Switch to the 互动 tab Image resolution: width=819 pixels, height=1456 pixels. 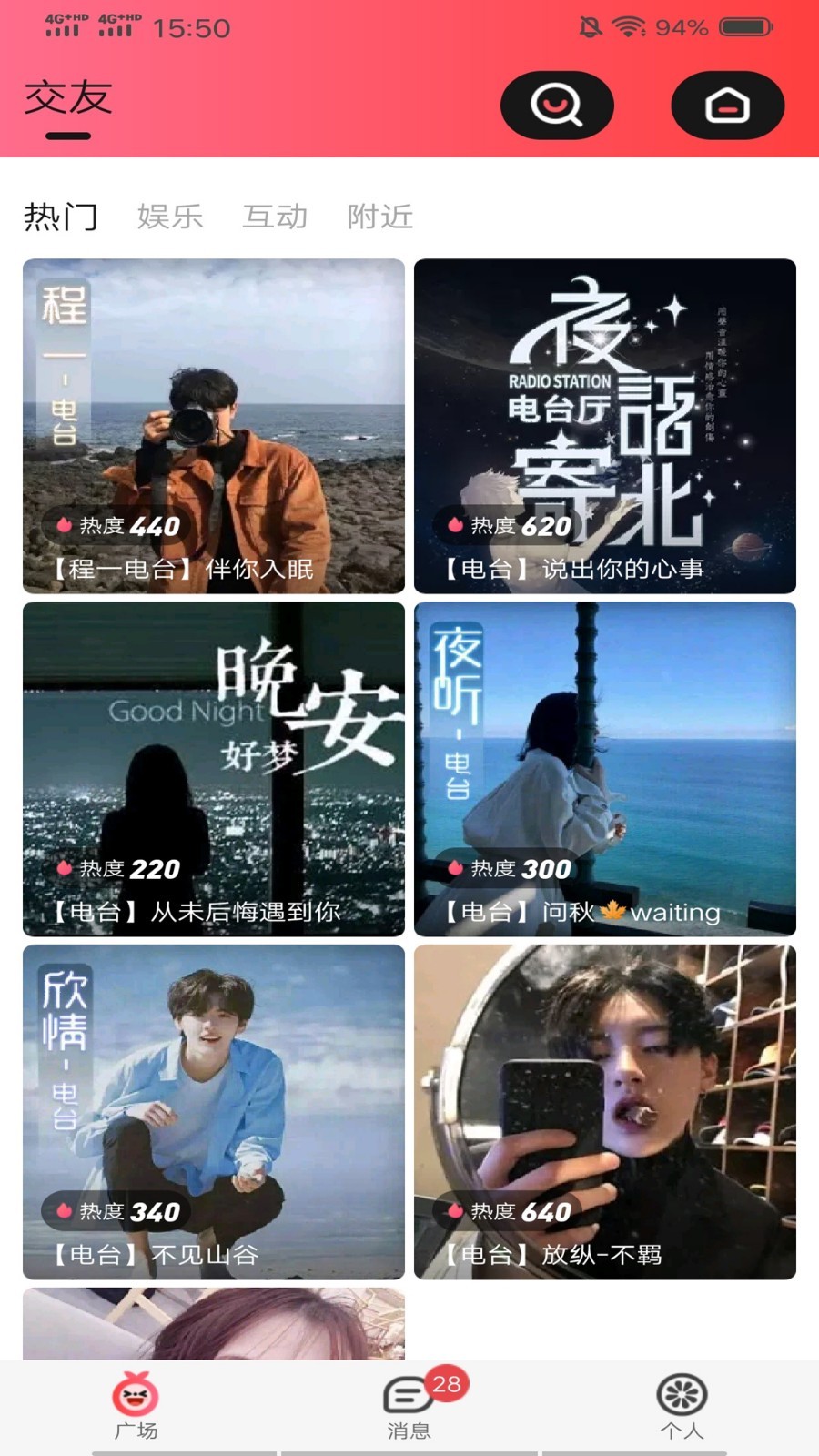pyautogui.click(x=275, y=217)
